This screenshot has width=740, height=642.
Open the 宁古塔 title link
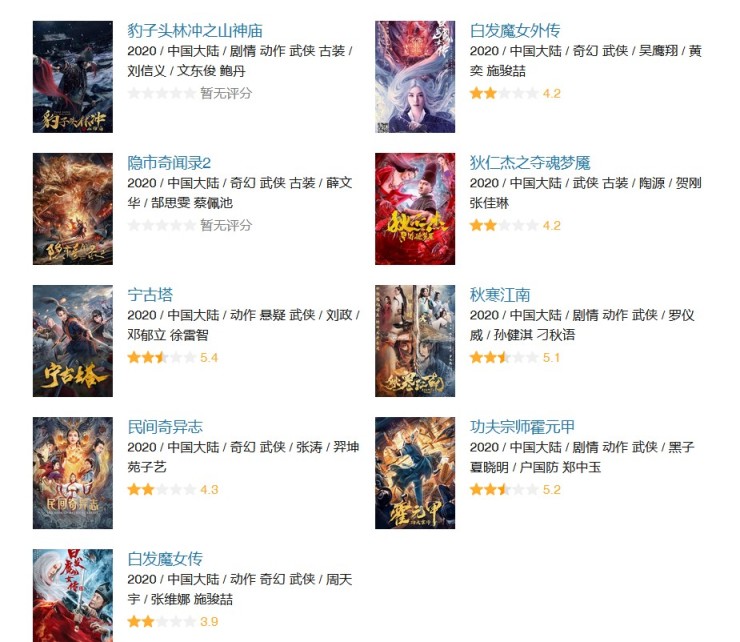point(150,294)
